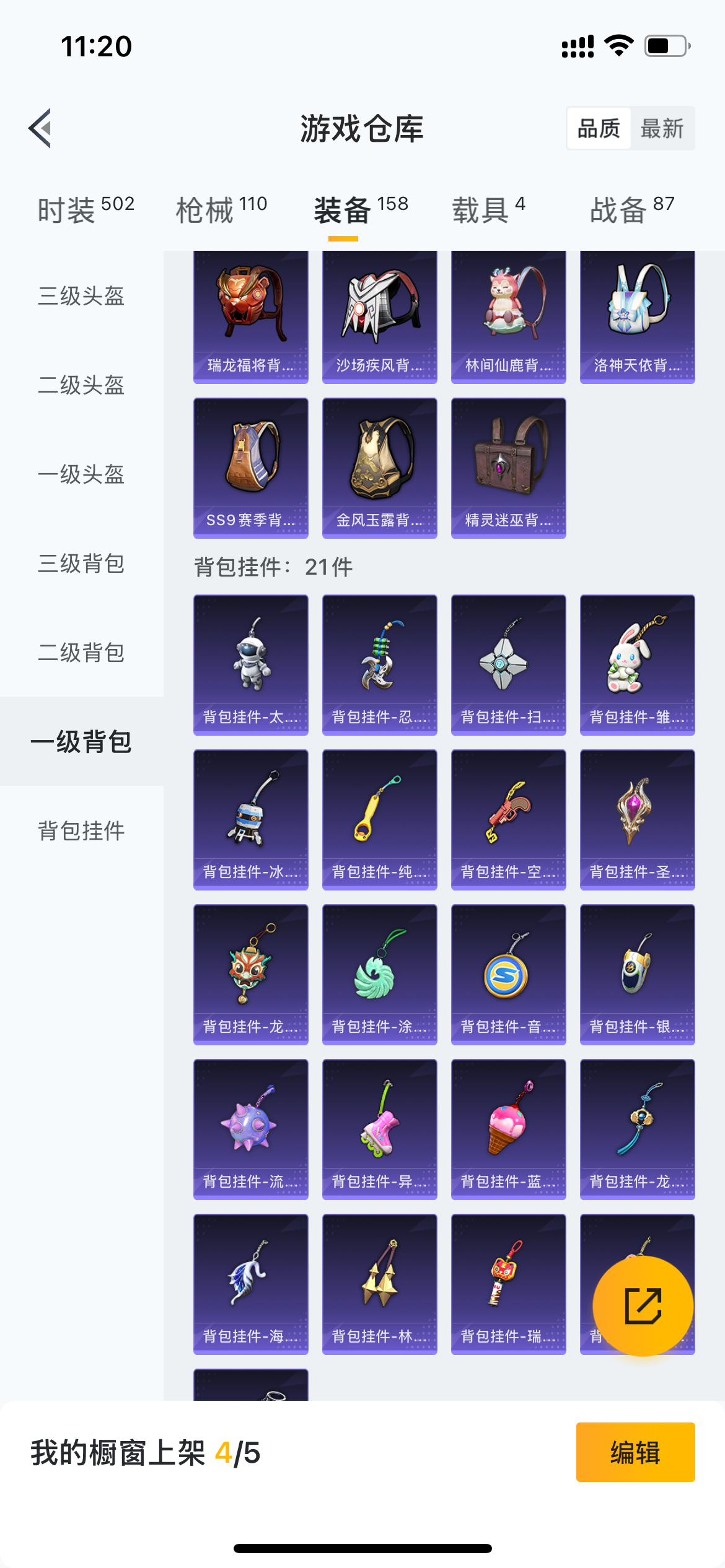
Task: Tap the 编辑 button
Action: point(635,1452)
